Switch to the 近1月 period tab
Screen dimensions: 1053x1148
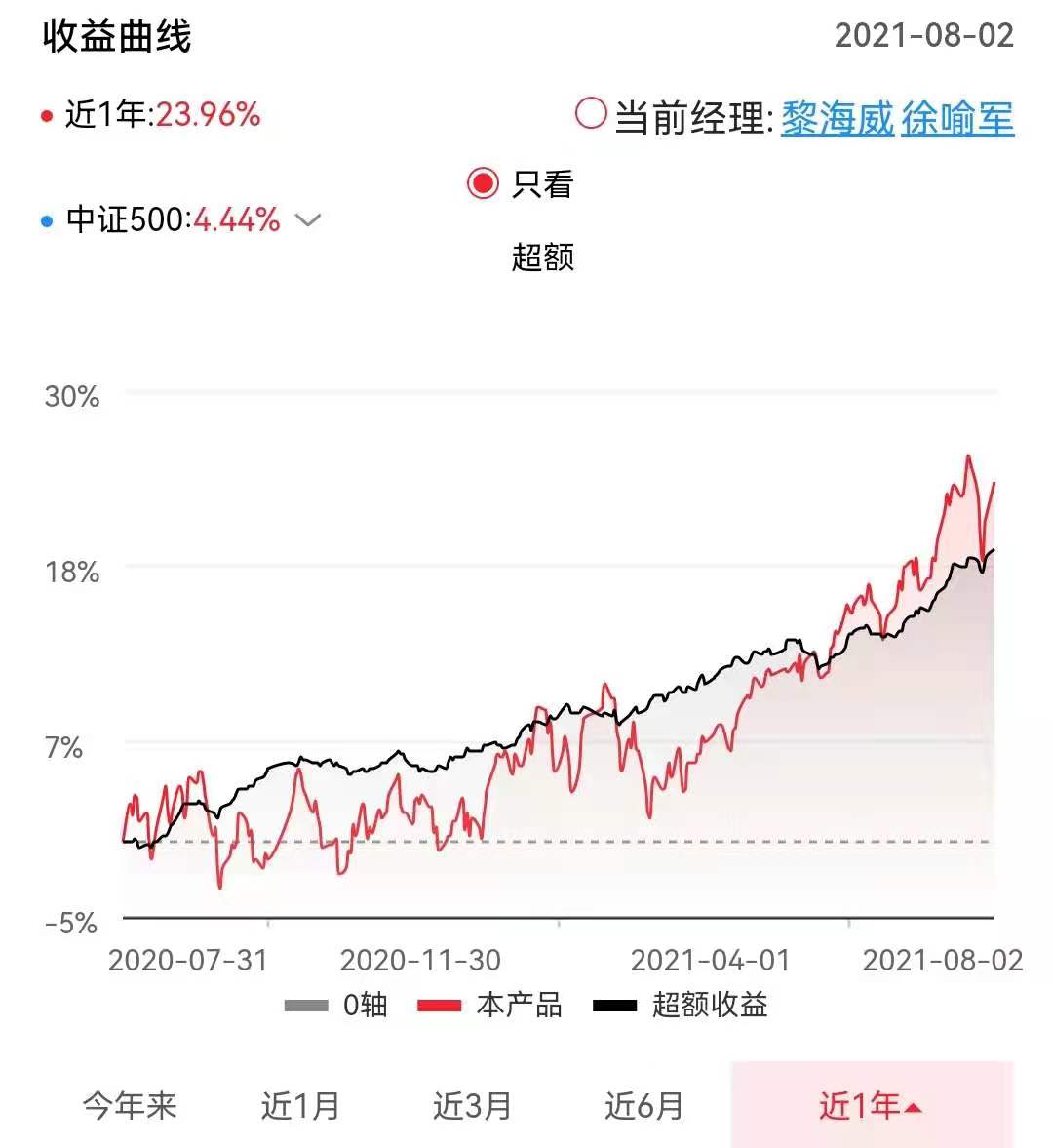(x=300, y=1105)
